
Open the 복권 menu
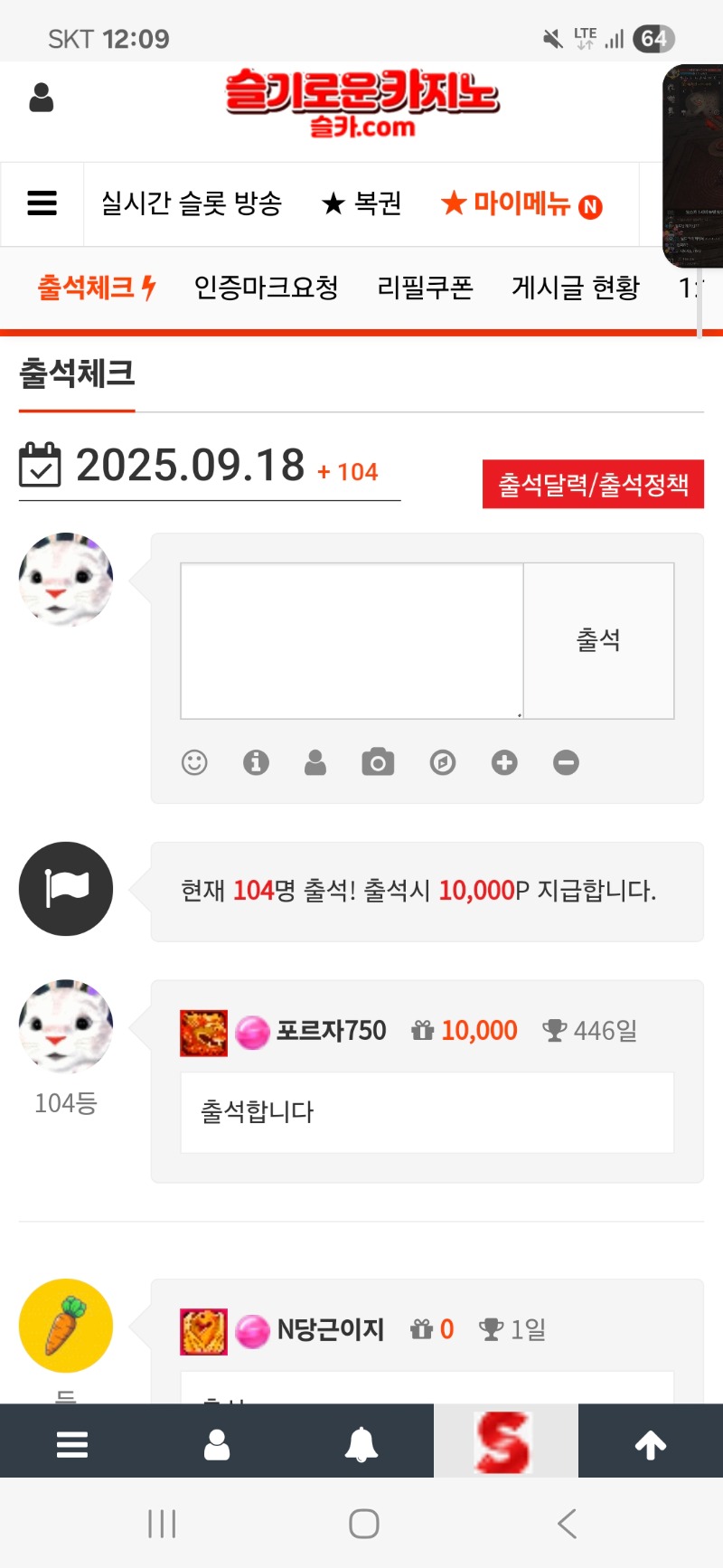(x=362, y=203)
